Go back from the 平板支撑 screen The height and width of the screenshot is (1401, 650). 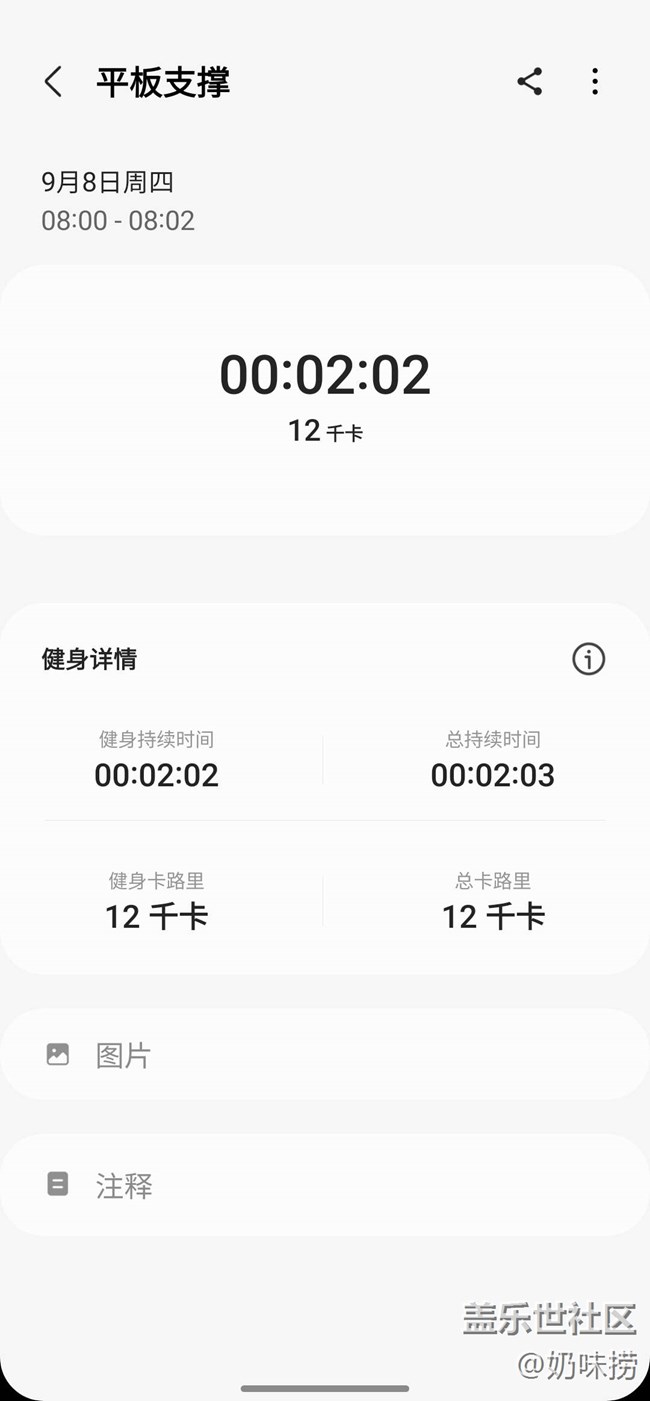point(54,82)
